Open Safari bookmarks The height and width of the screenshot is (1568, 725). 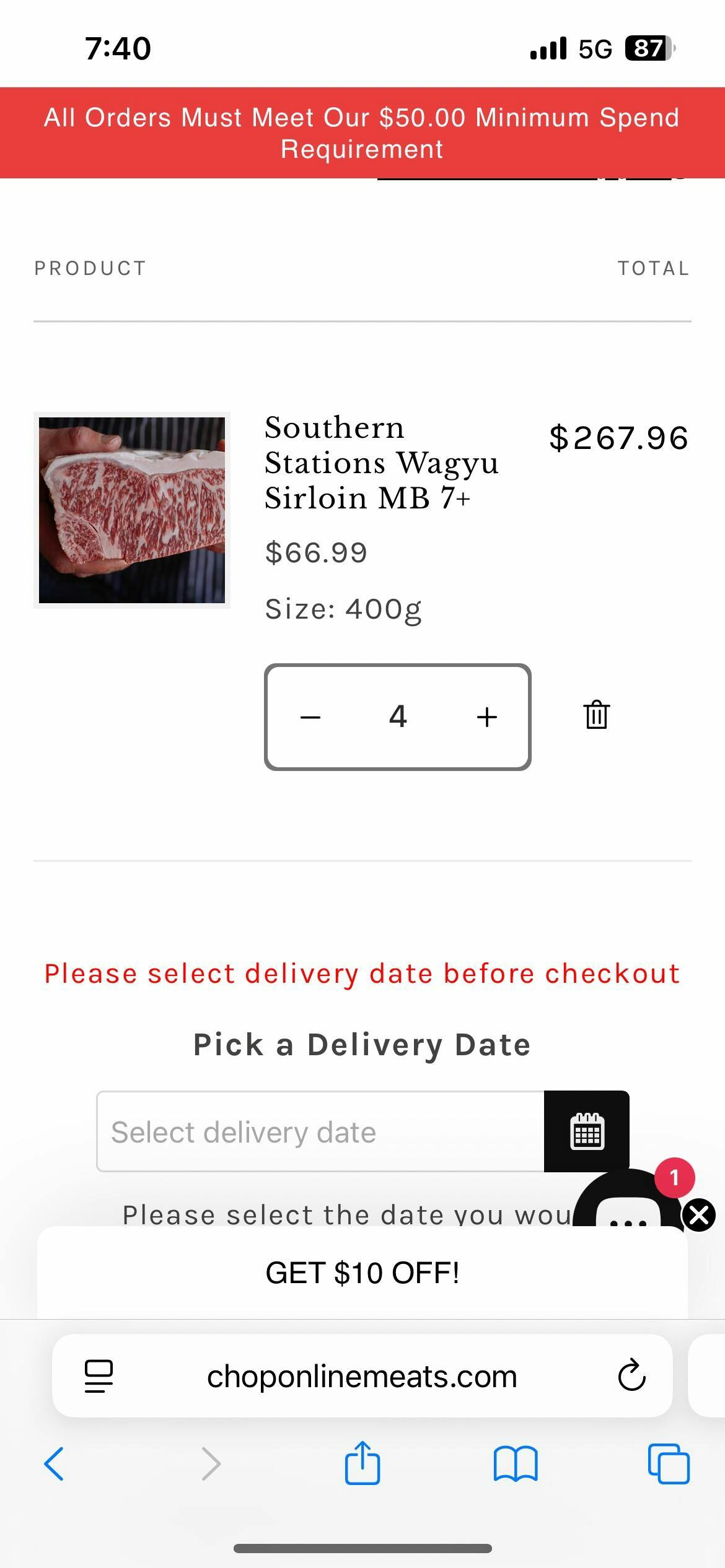click(516, 1464)
